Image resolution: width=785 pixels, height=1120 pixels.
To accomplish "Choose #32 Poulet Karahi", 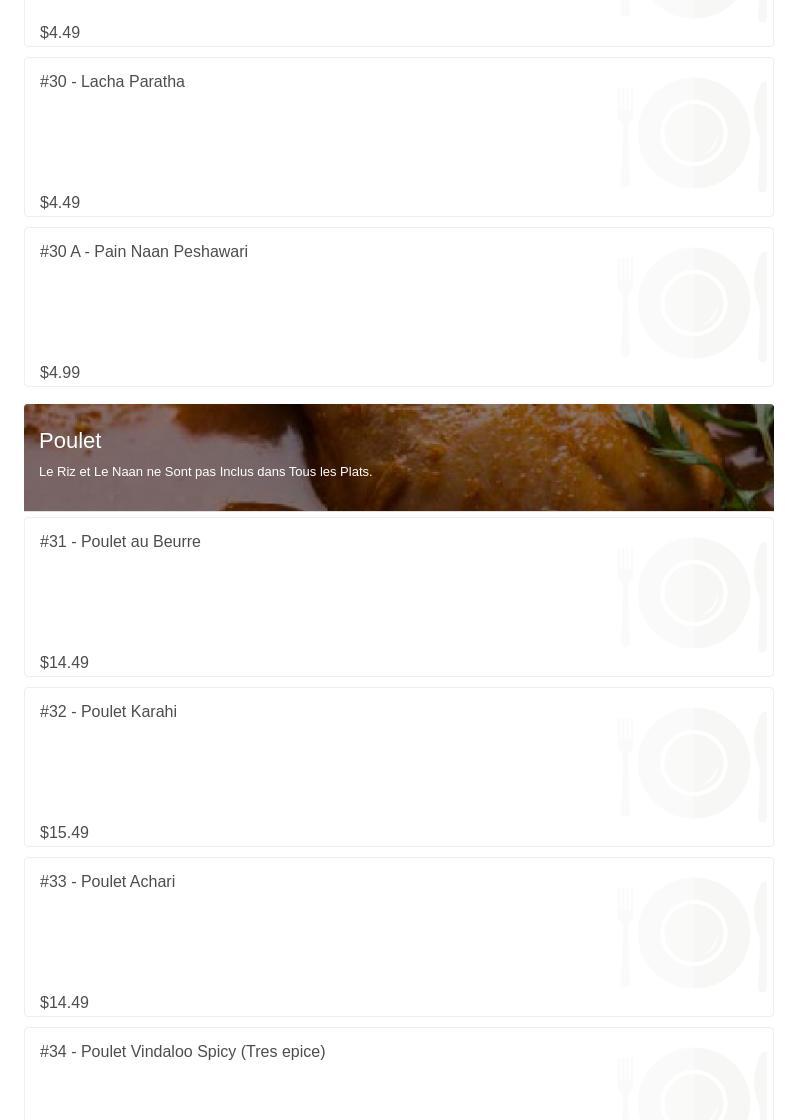I will pos(108,712).
